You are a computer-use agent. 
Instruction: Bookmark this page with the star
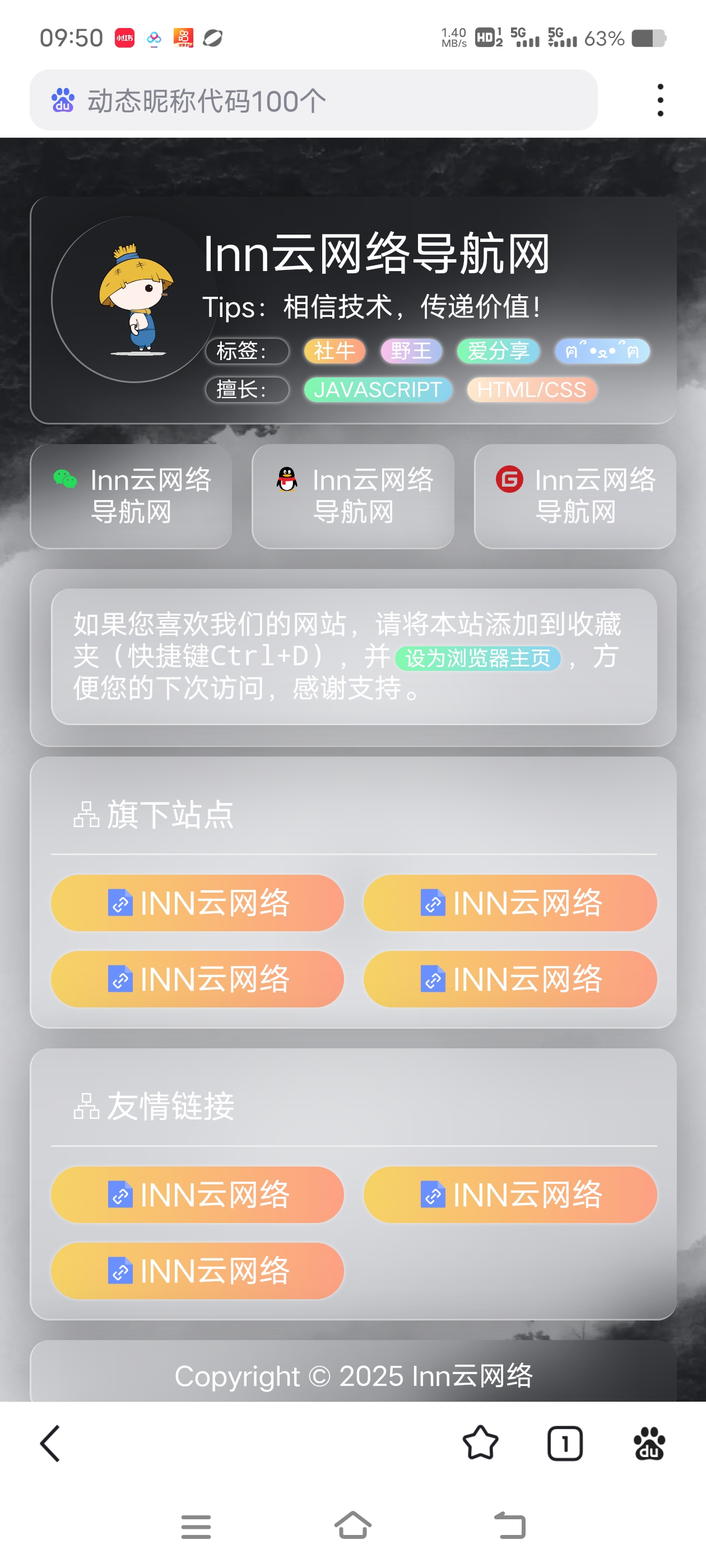(x=480, y=1443)
